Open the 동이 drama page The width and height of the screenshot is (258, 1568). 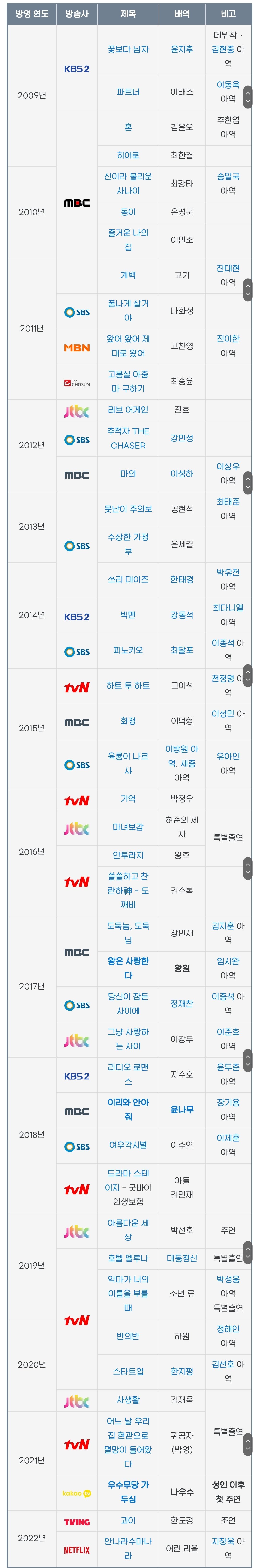(x=128, y=212)
